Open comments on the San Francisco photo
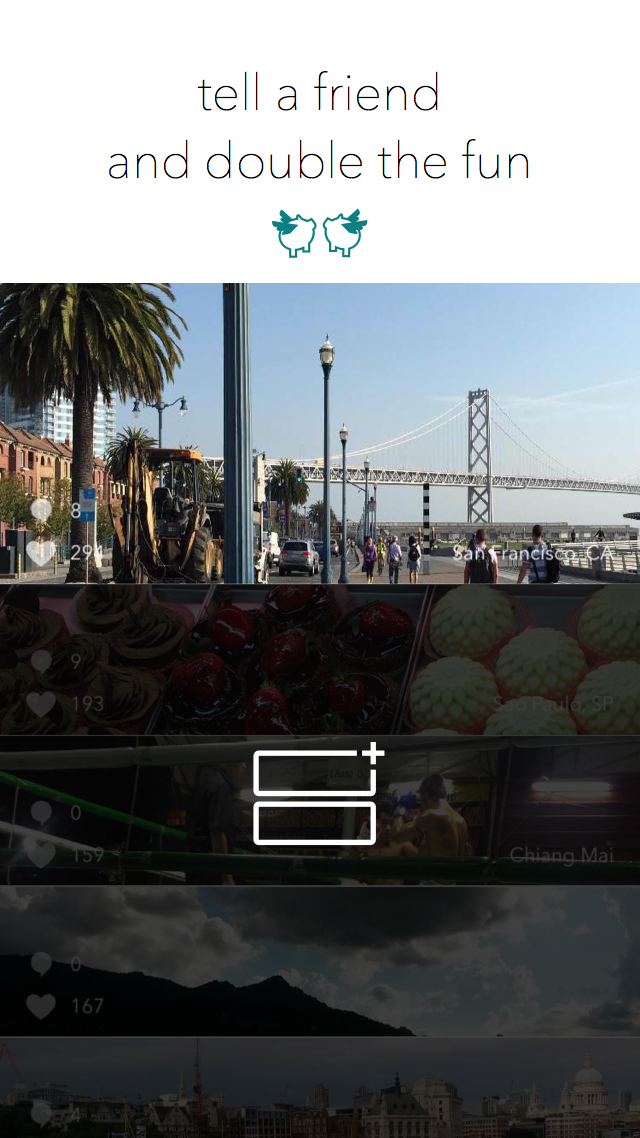 (41, 510)
